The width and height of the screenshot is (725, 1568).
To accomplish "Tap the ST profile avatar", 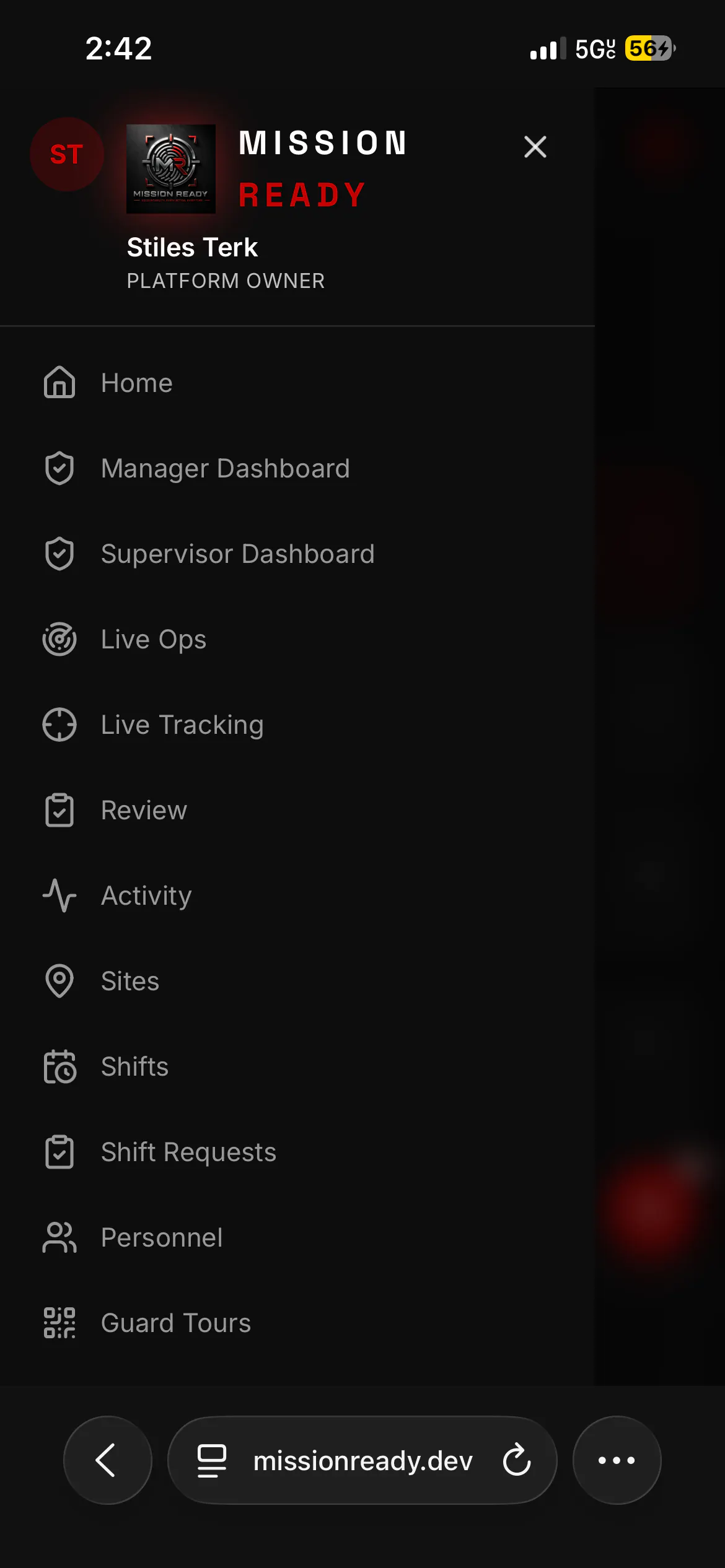I will pyautogui.click(x=66, y=154).
